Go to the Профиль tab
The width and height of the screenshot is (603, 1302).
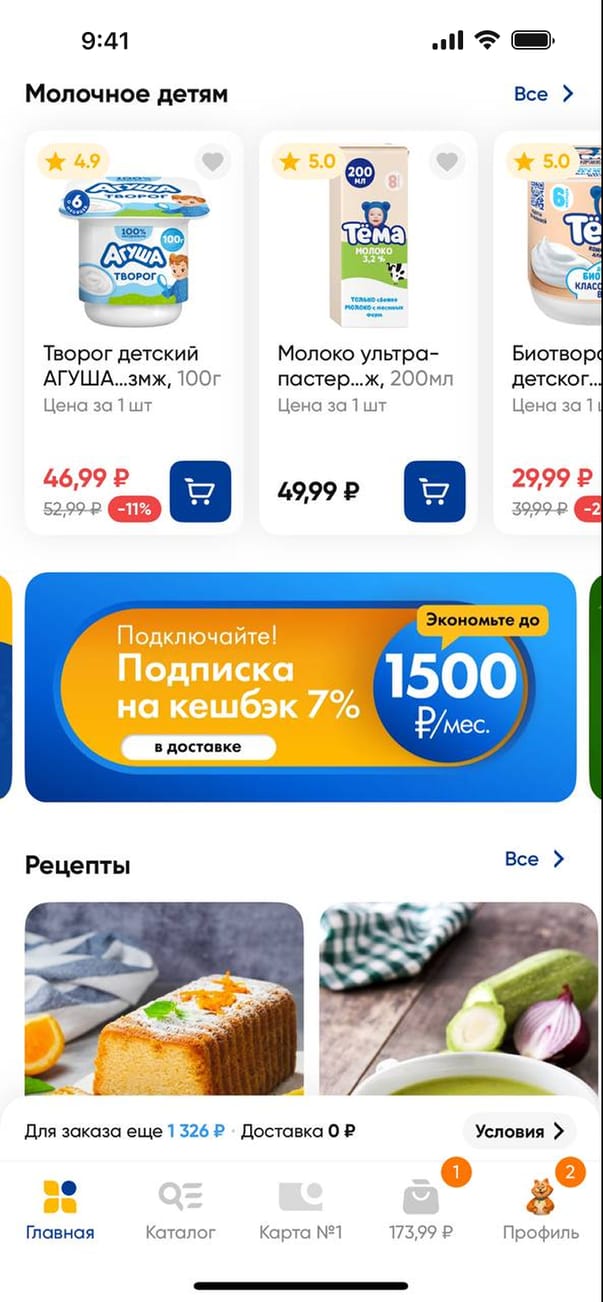(541, 1209)
